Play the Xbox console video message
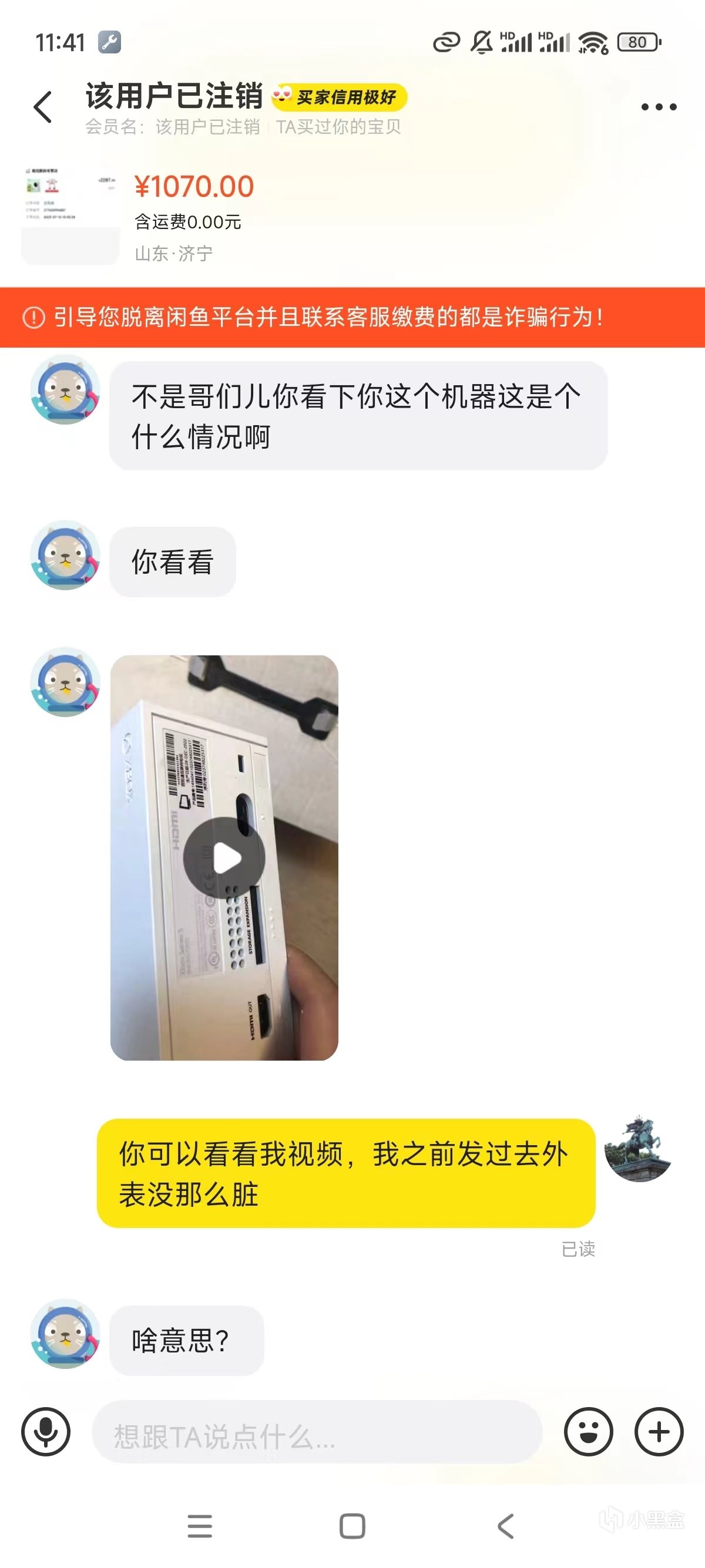 [224, 857]
